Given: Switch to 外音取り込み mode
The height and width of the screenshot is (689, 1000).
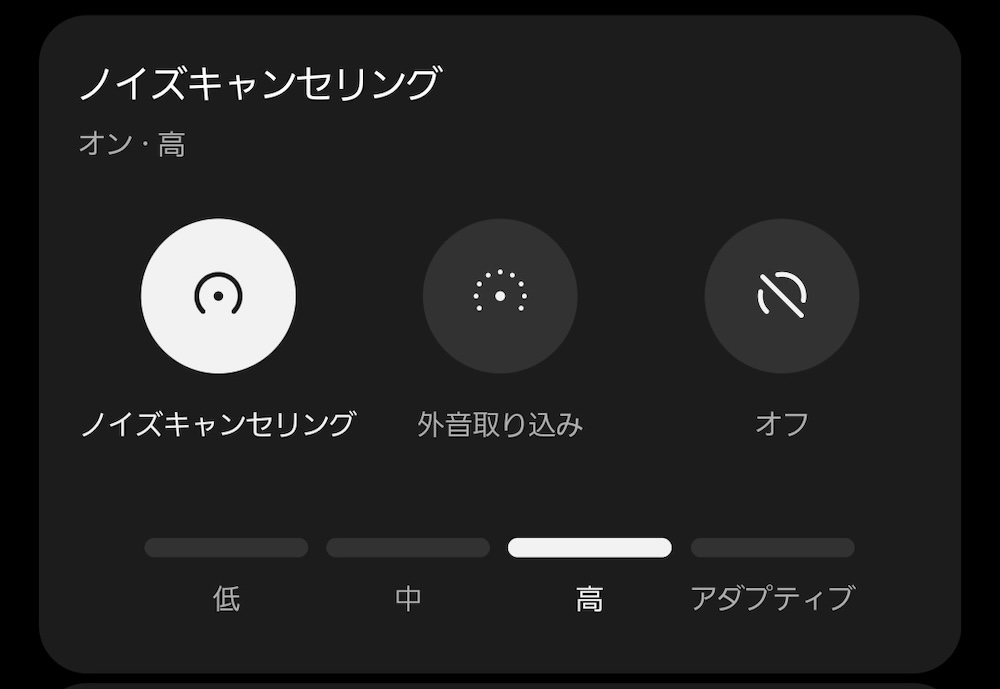Looking at the screenshot, I should pos(500,296).
